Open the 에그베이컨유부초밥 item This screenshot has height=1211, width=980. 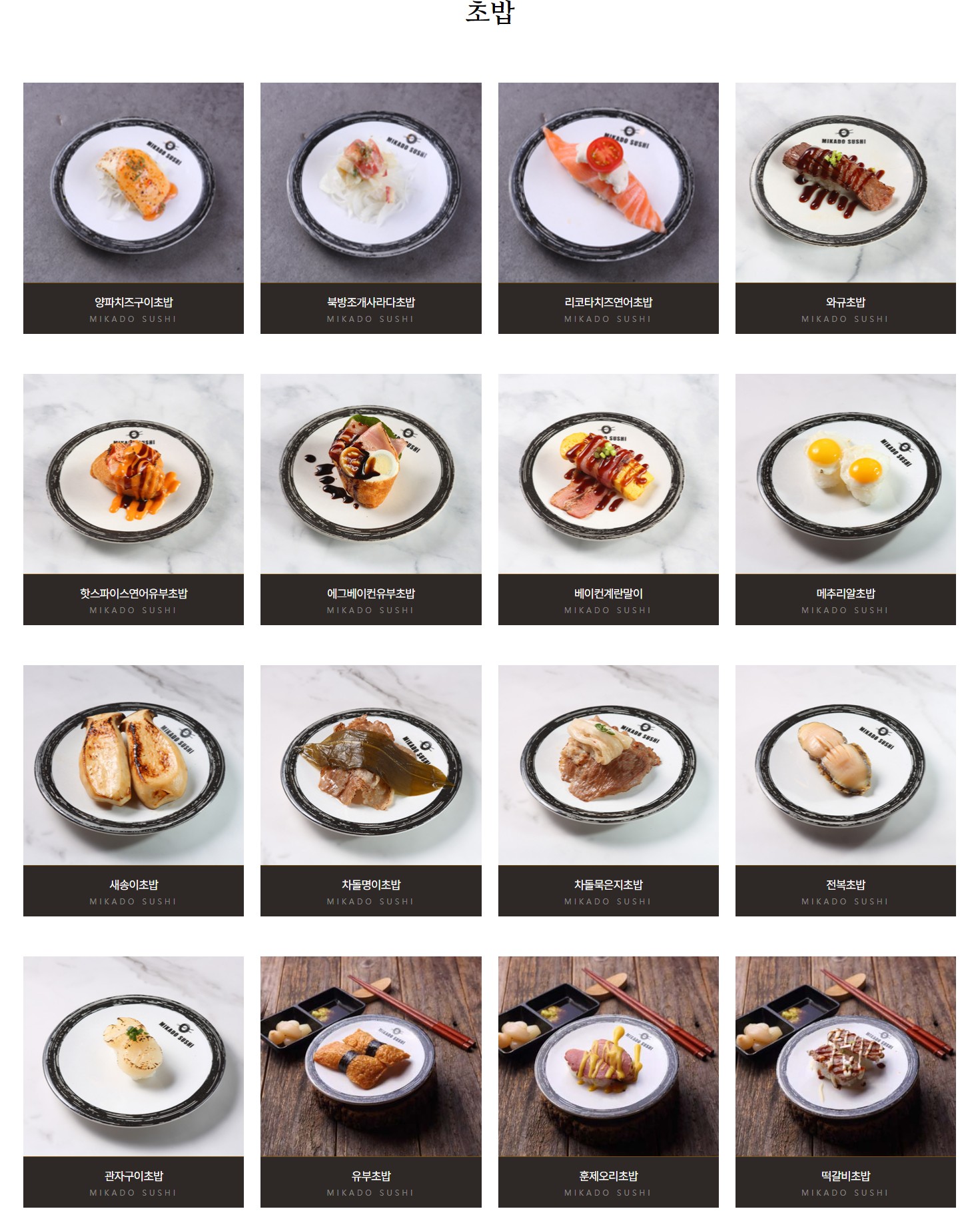[370, 474]
